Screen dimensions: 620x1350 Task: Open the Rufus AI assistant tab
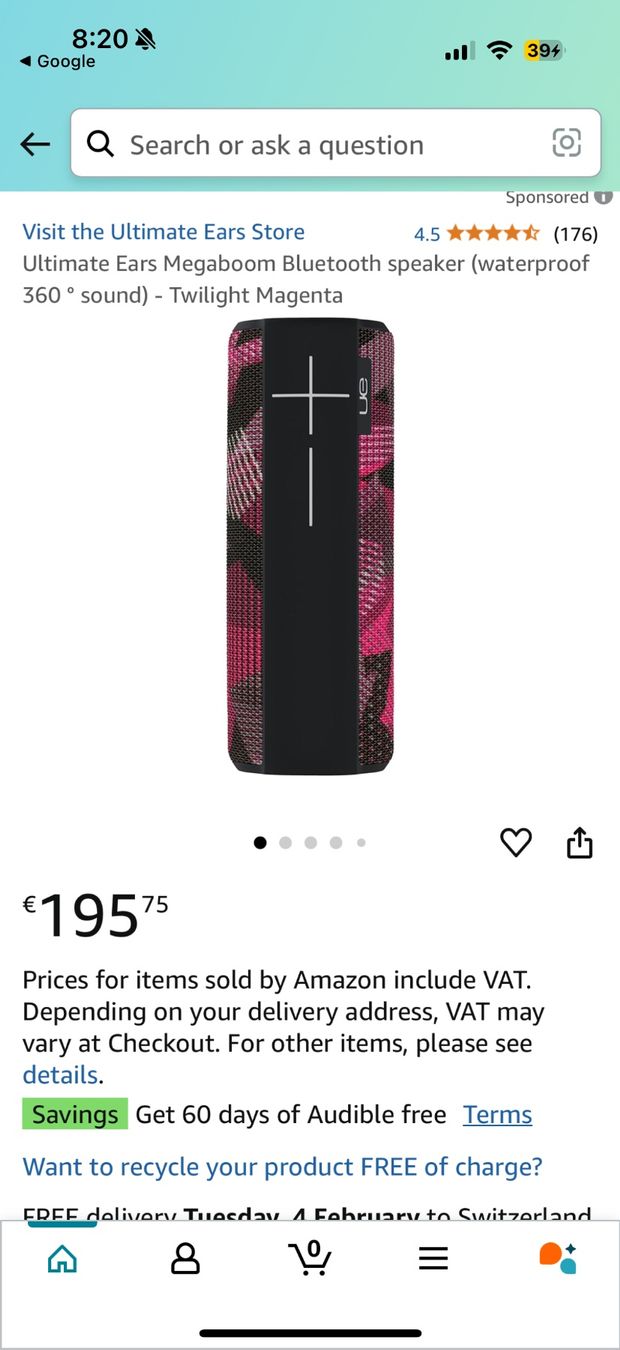coord(558,1257)
